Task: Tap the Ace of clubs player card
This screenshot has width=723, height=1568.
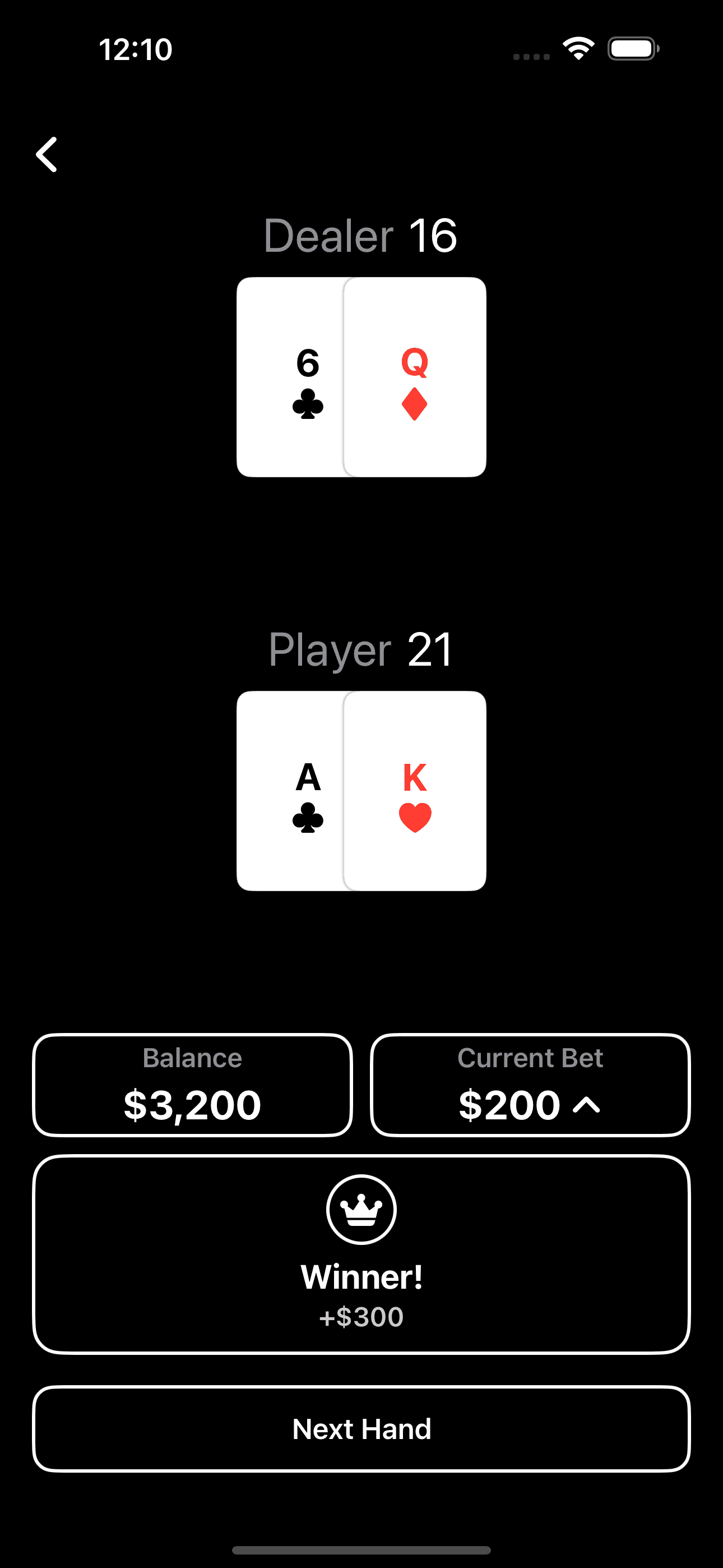Action: coord(292,791)
